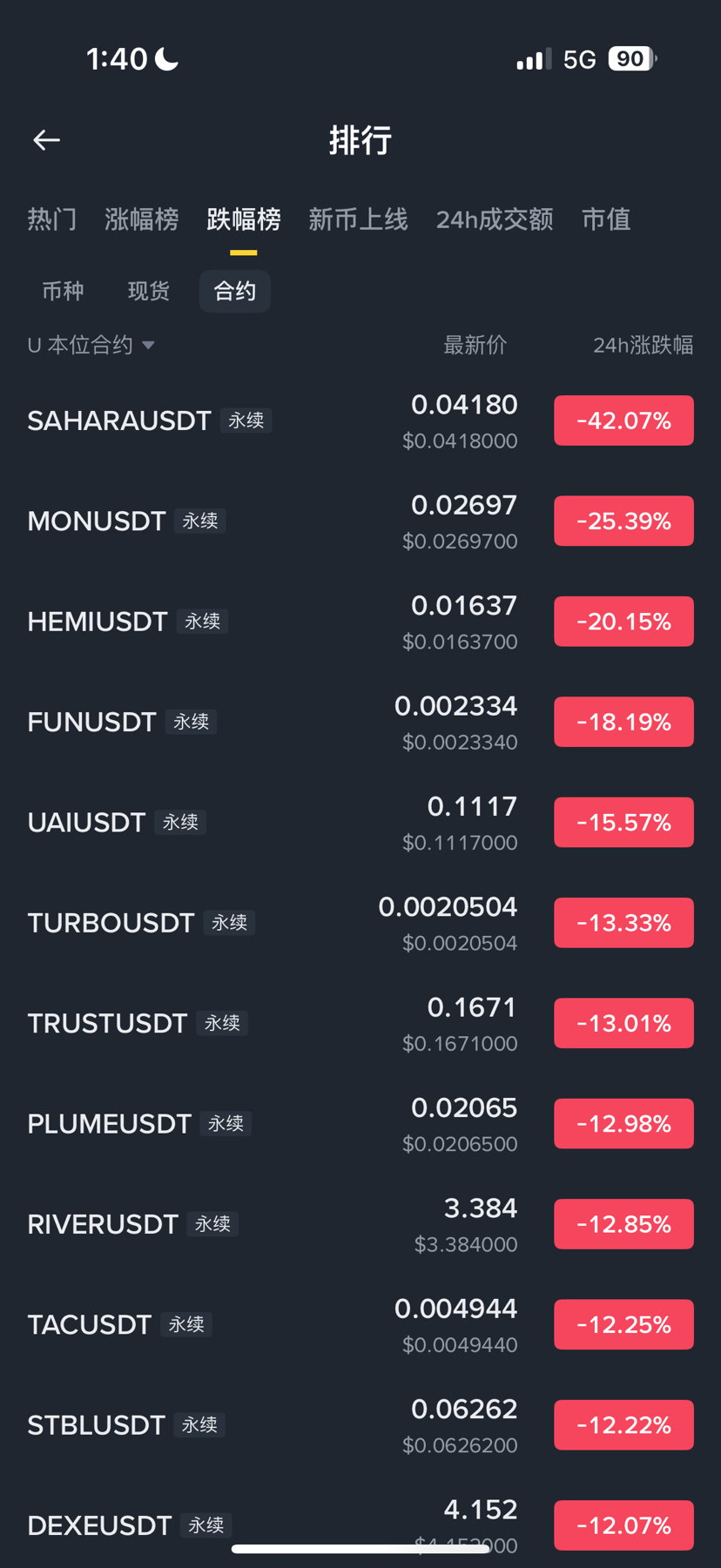The width and height of the screenshot is (721, 1568).
Task: Open the TRUSTUSDT perpetual contract
Action: pyautogui.click(x=107, y=1024)
